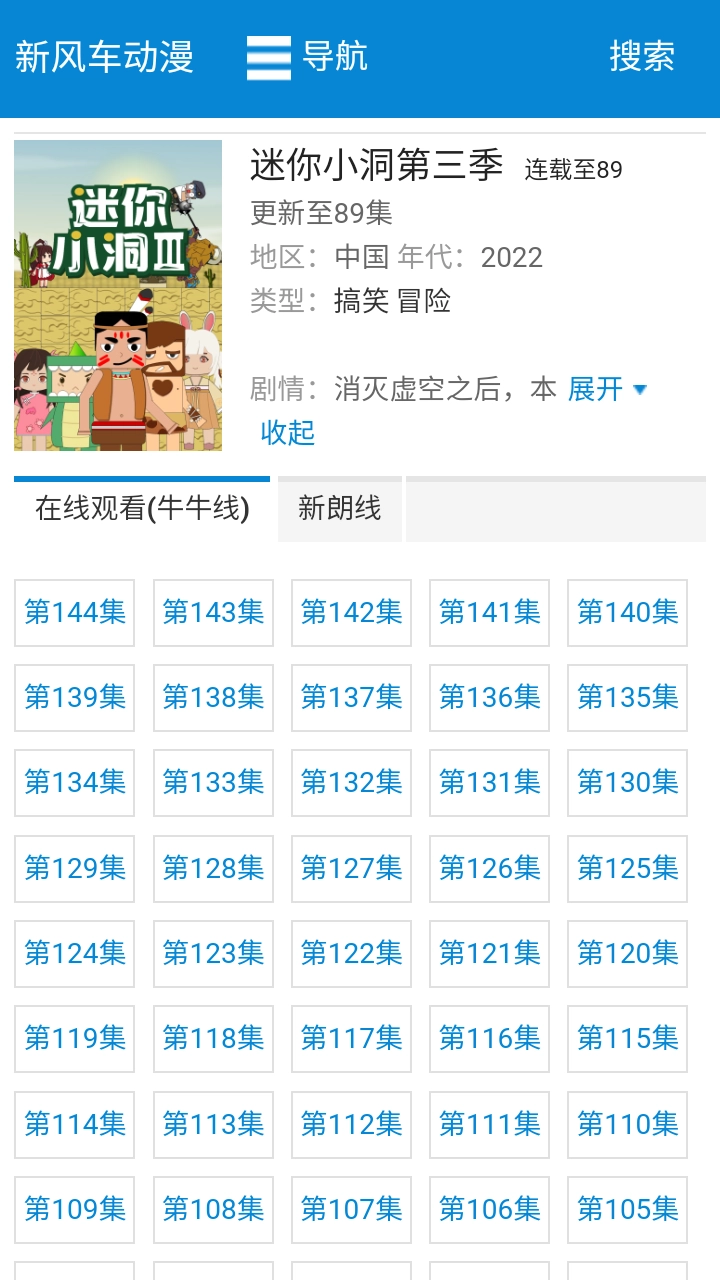This screenshot has width=720, height=1280.
Task: Open episode 第130集
Action: tap(627, 783)
